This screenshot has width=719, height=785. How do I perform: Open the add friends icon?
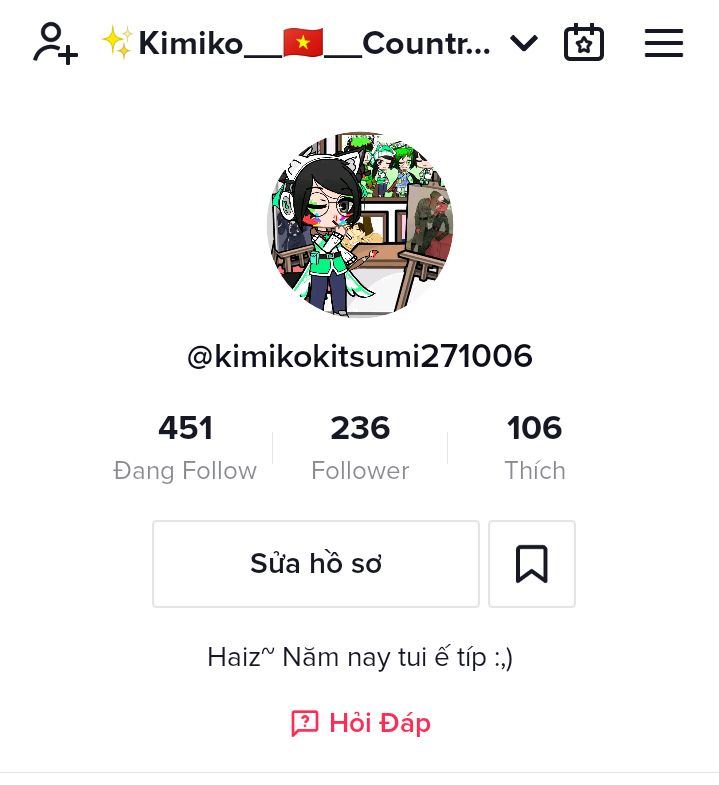tap(55, 43)
